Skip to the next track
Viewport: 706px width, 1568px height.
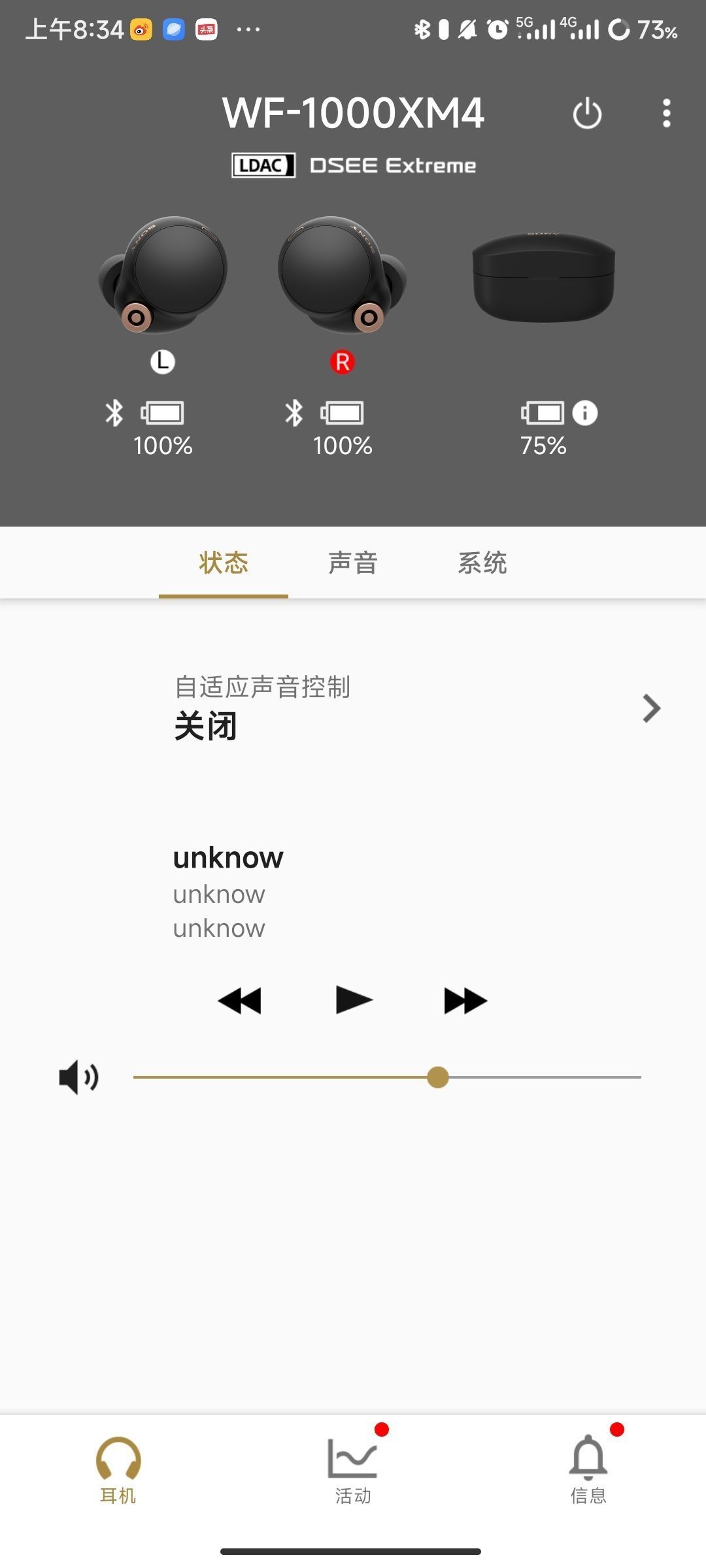point(465,1000)
